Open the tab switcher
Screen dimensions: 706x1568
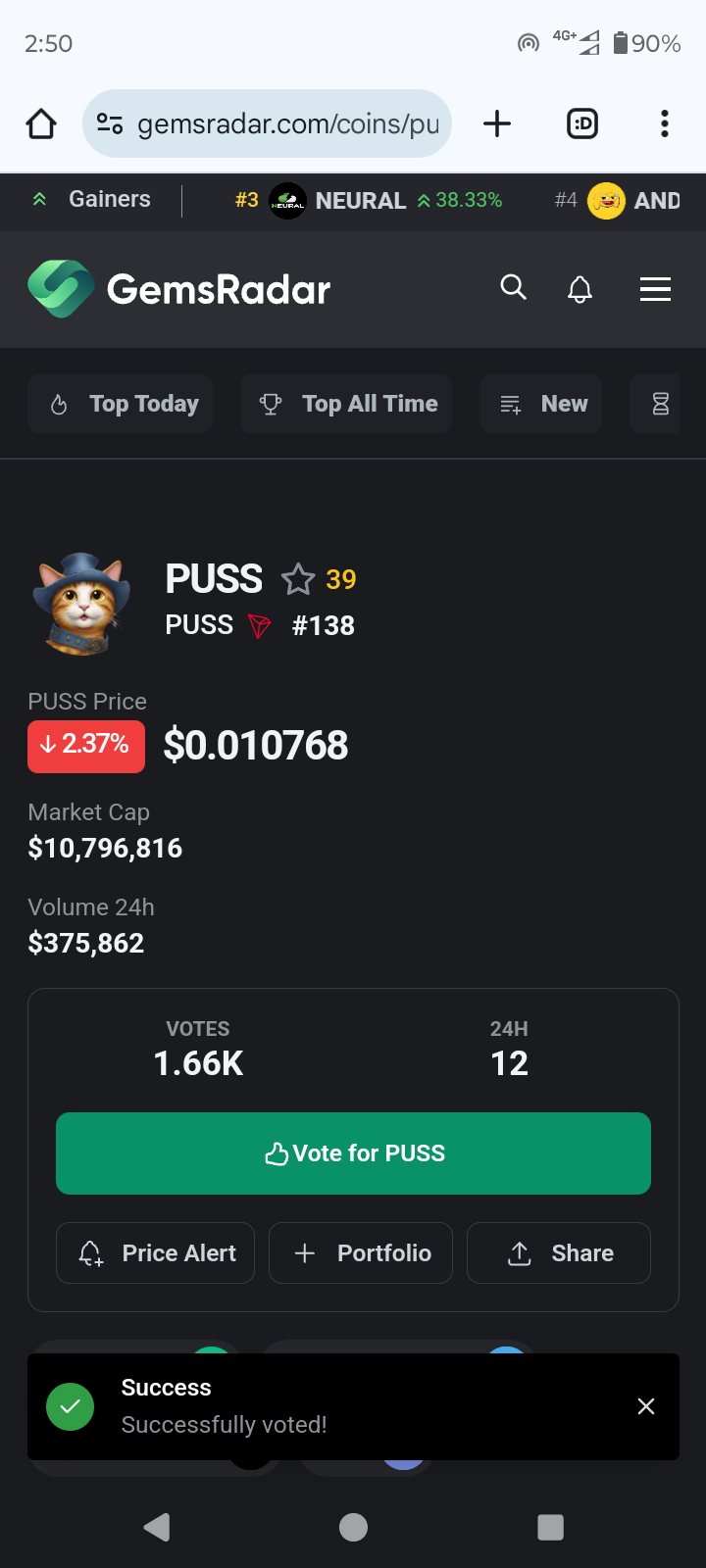tap(582, 123)
